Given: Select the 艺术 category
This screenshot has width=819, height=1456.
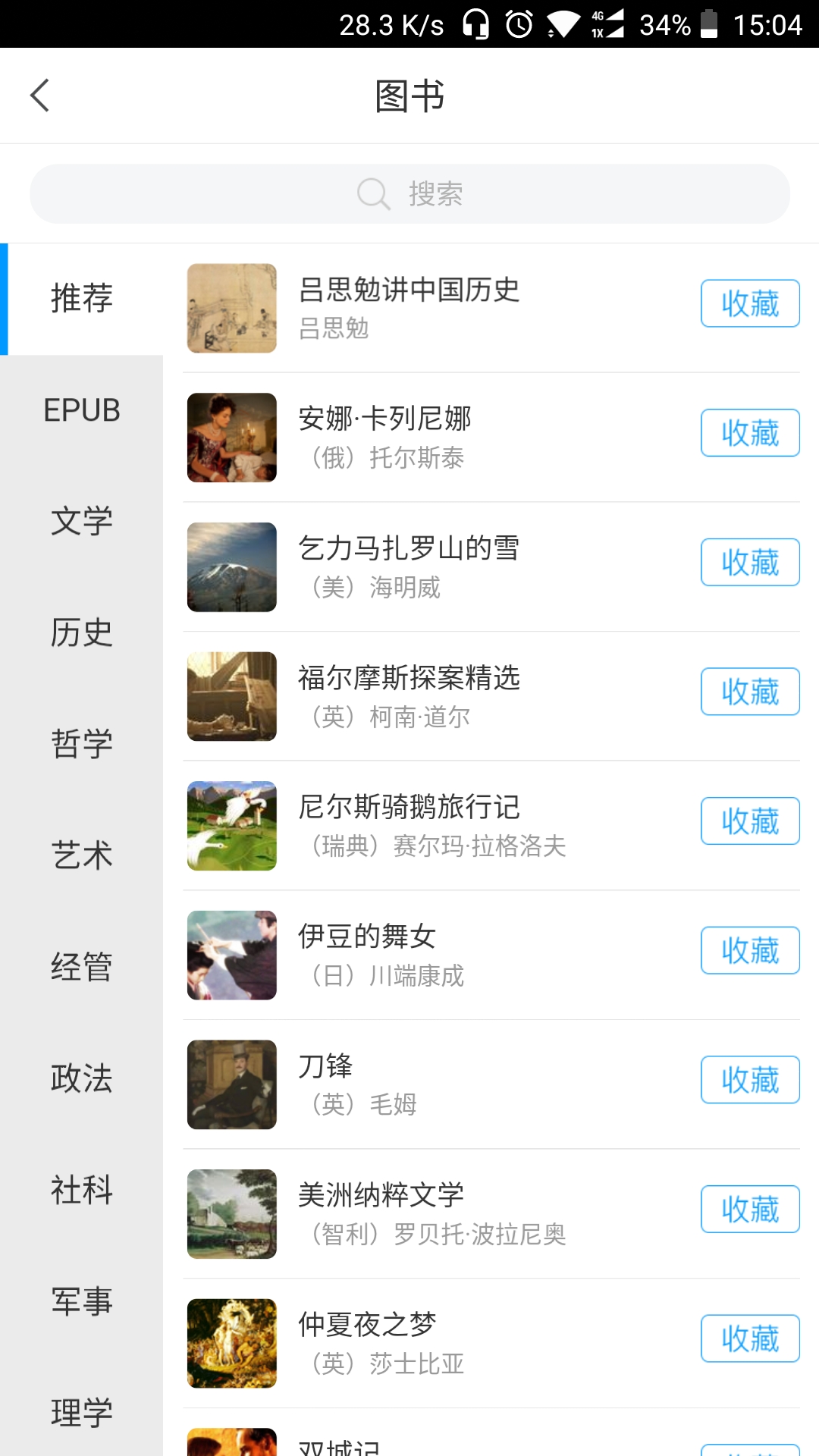Looking at the screenshot, I should (80, 854).
